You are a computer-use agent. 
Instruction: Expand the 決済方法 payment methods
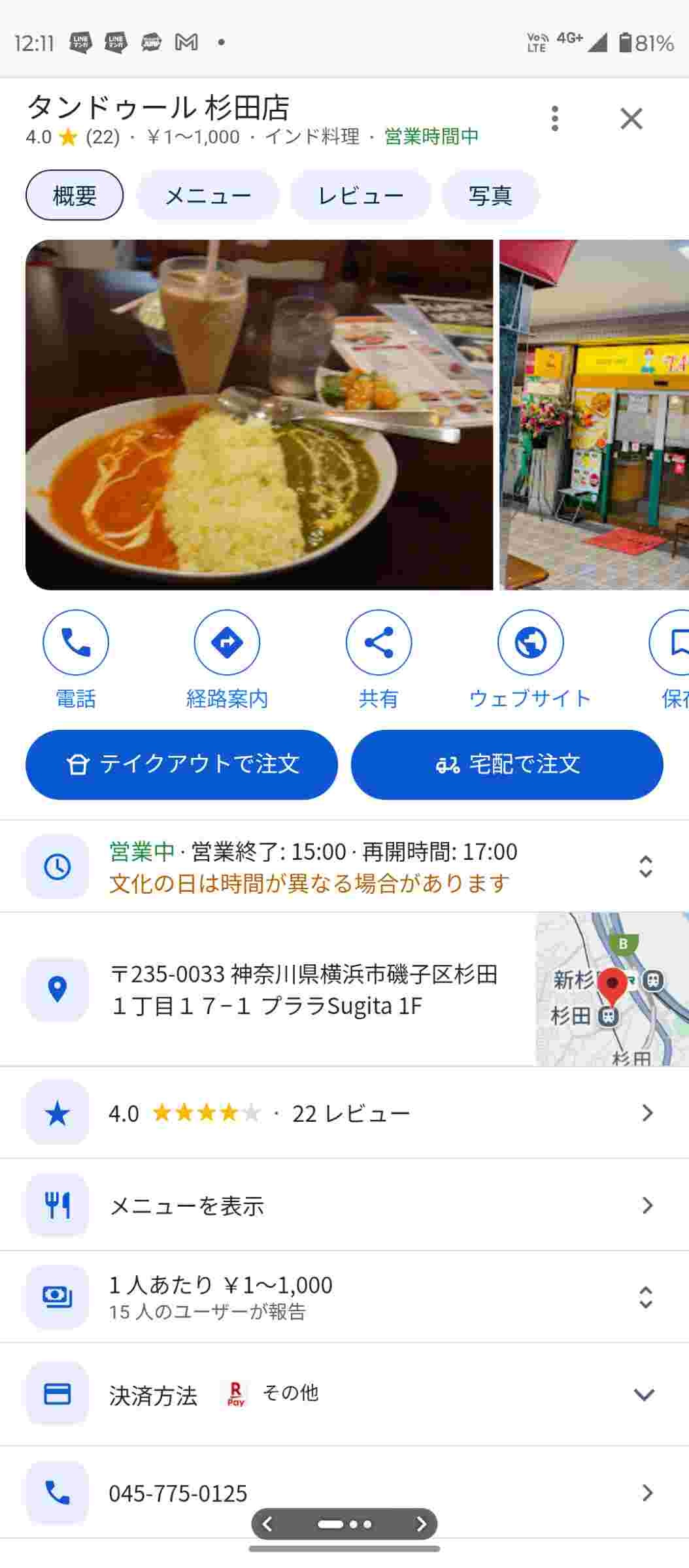(644, 1395)
